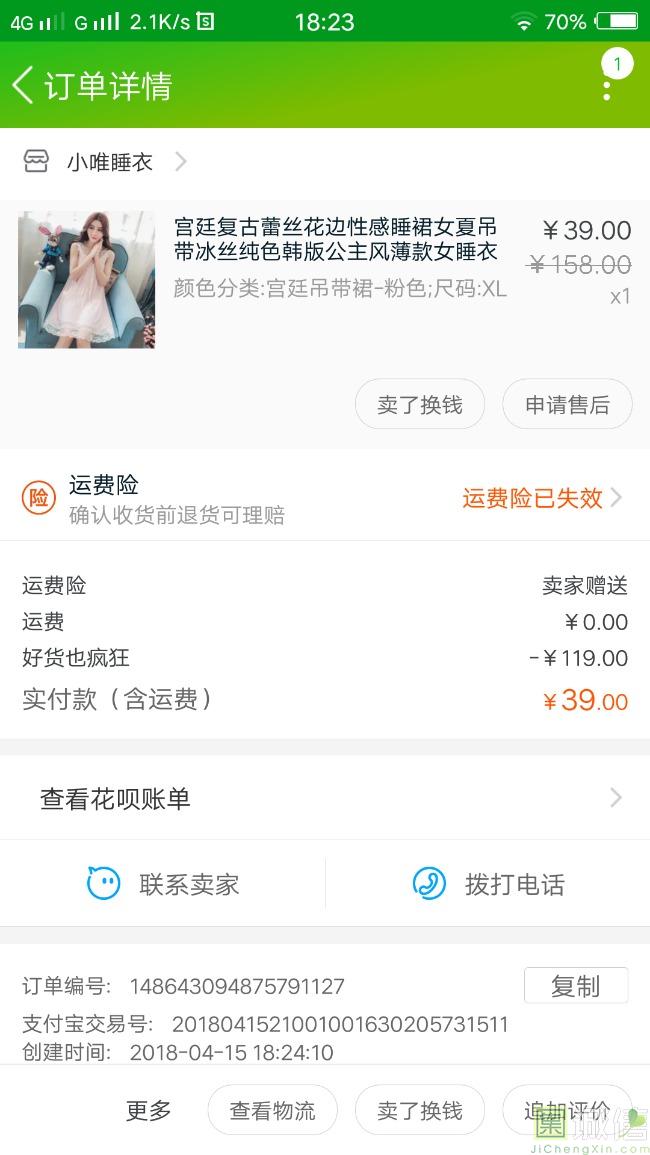This screenshot has width=650, height=1155.
Task: Tap 拨打电话 to call the seller
Action: [x=488, y=884]
